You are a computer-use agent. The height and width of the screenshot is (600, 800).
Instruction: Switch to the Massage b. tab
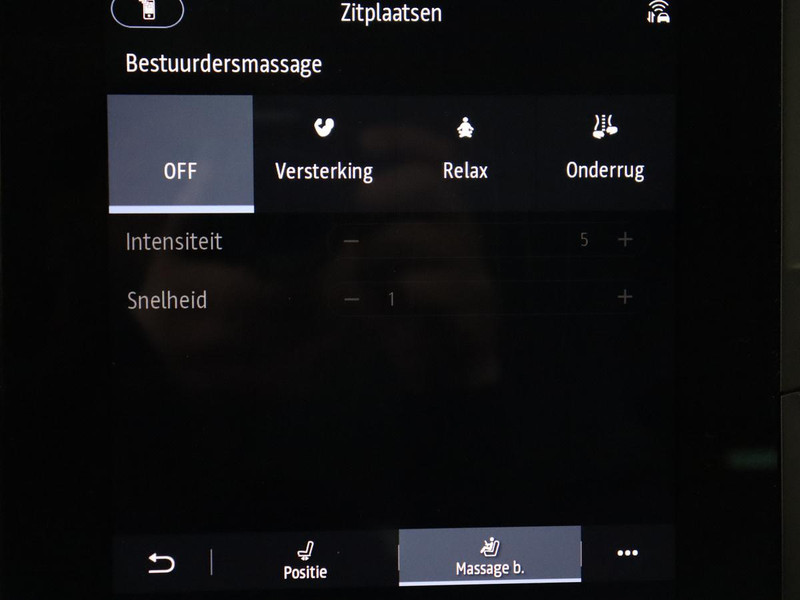[x=489, y=557]
